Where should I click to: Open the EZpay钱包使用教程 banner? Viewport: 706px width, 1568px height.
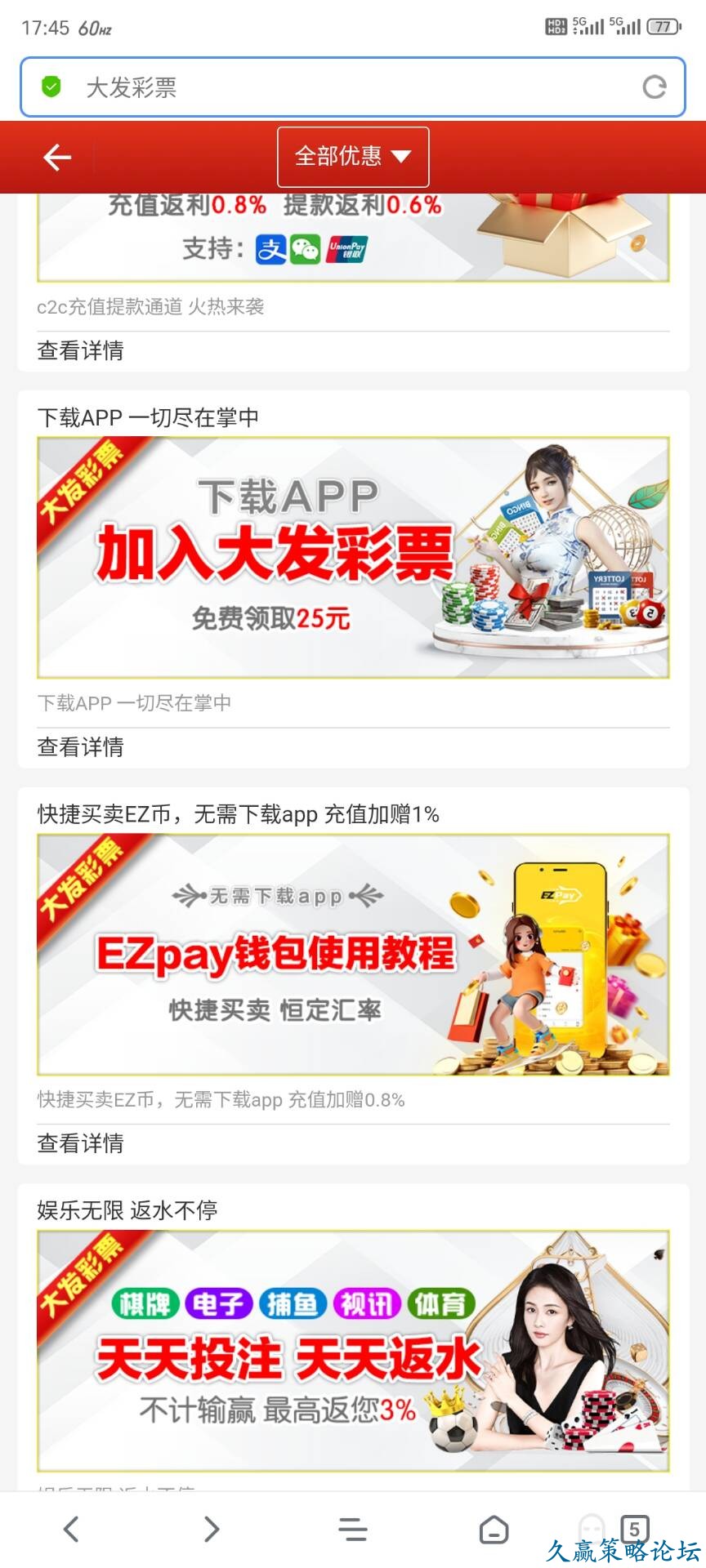coord(353,954)
